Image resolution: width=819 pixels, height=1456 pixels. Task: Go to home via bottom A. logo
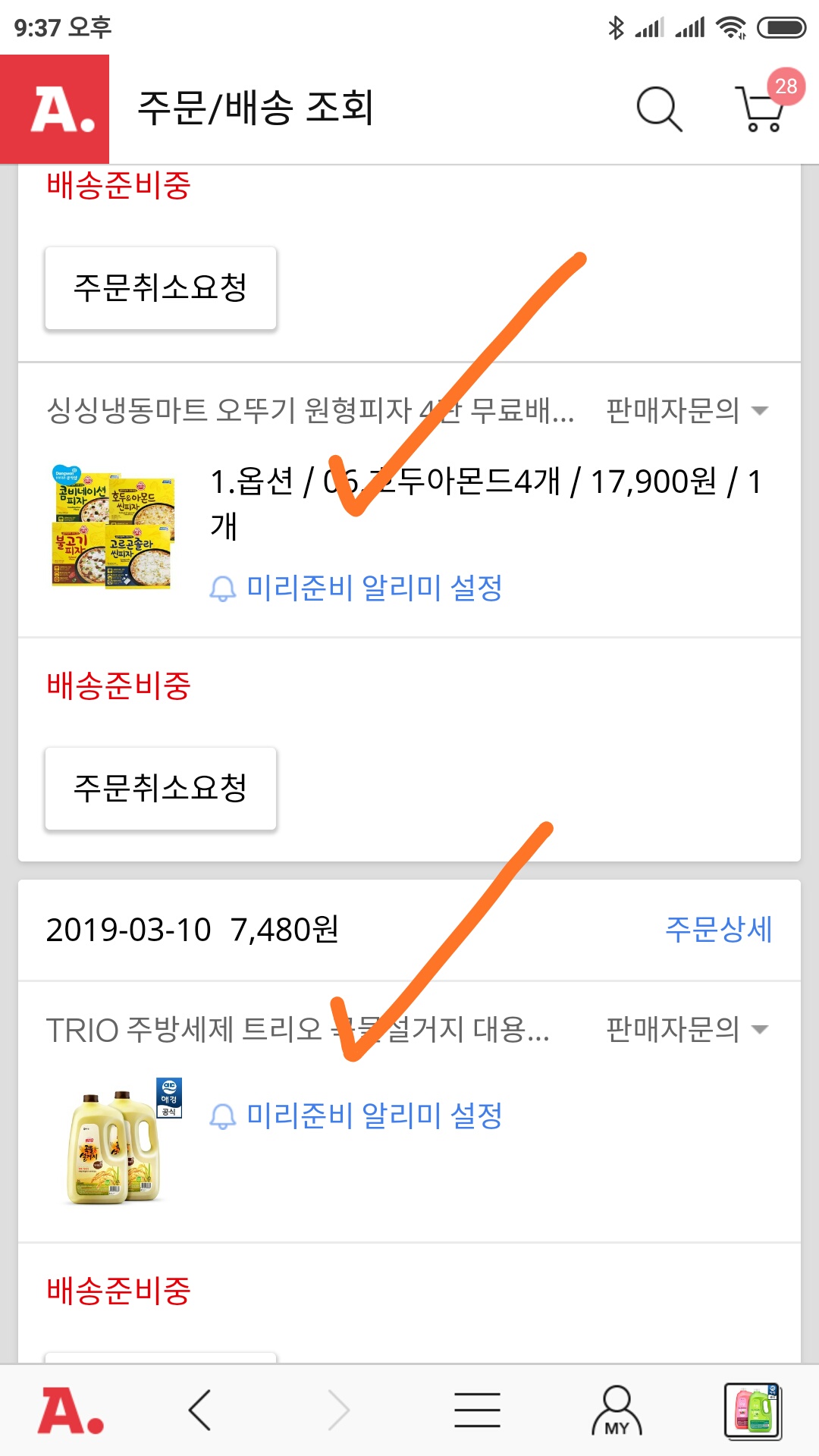click(71, 1412)
